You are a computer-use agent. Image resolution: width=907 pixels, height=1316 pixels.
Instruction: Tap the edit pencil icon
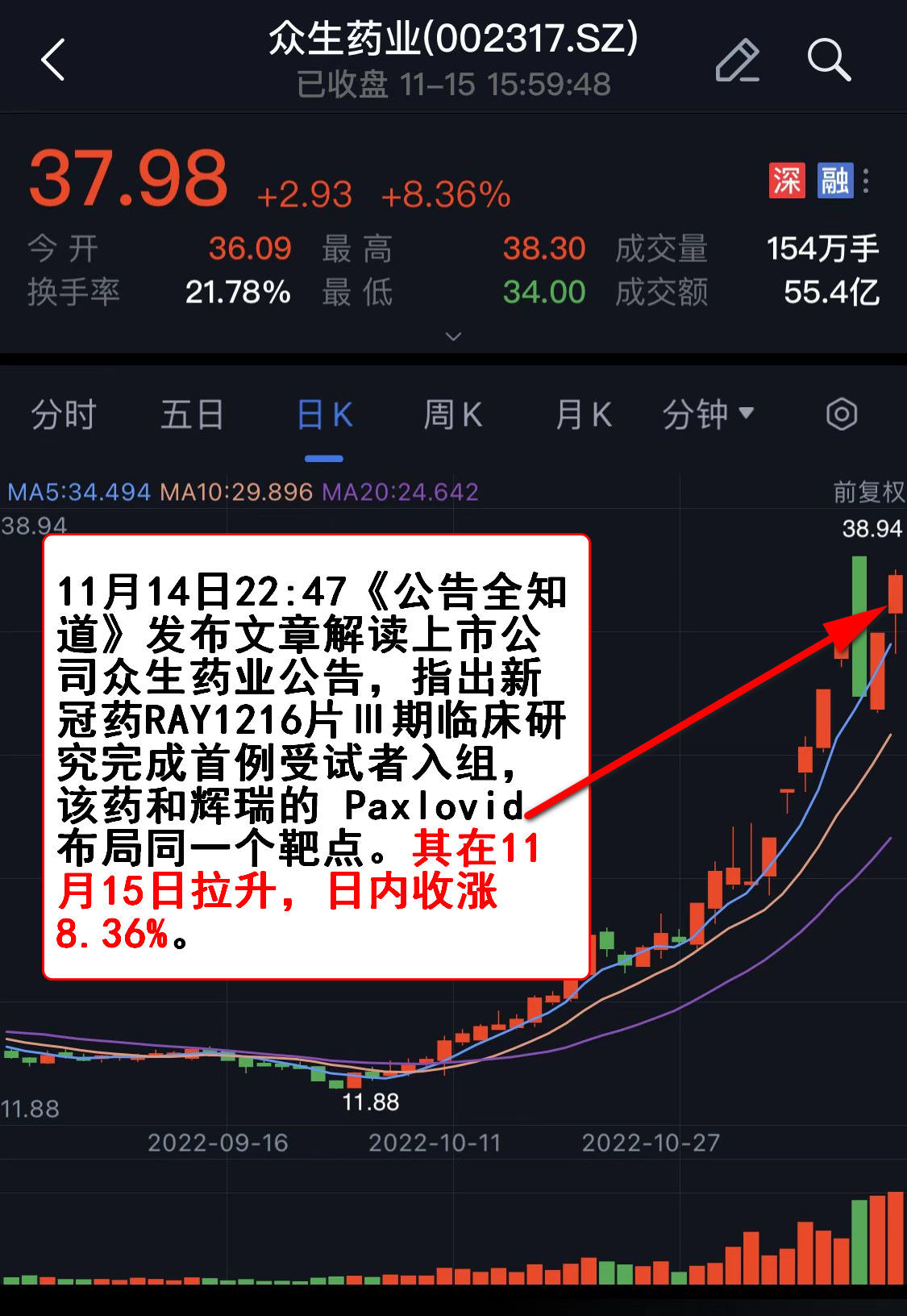click(x=737, y=60)
